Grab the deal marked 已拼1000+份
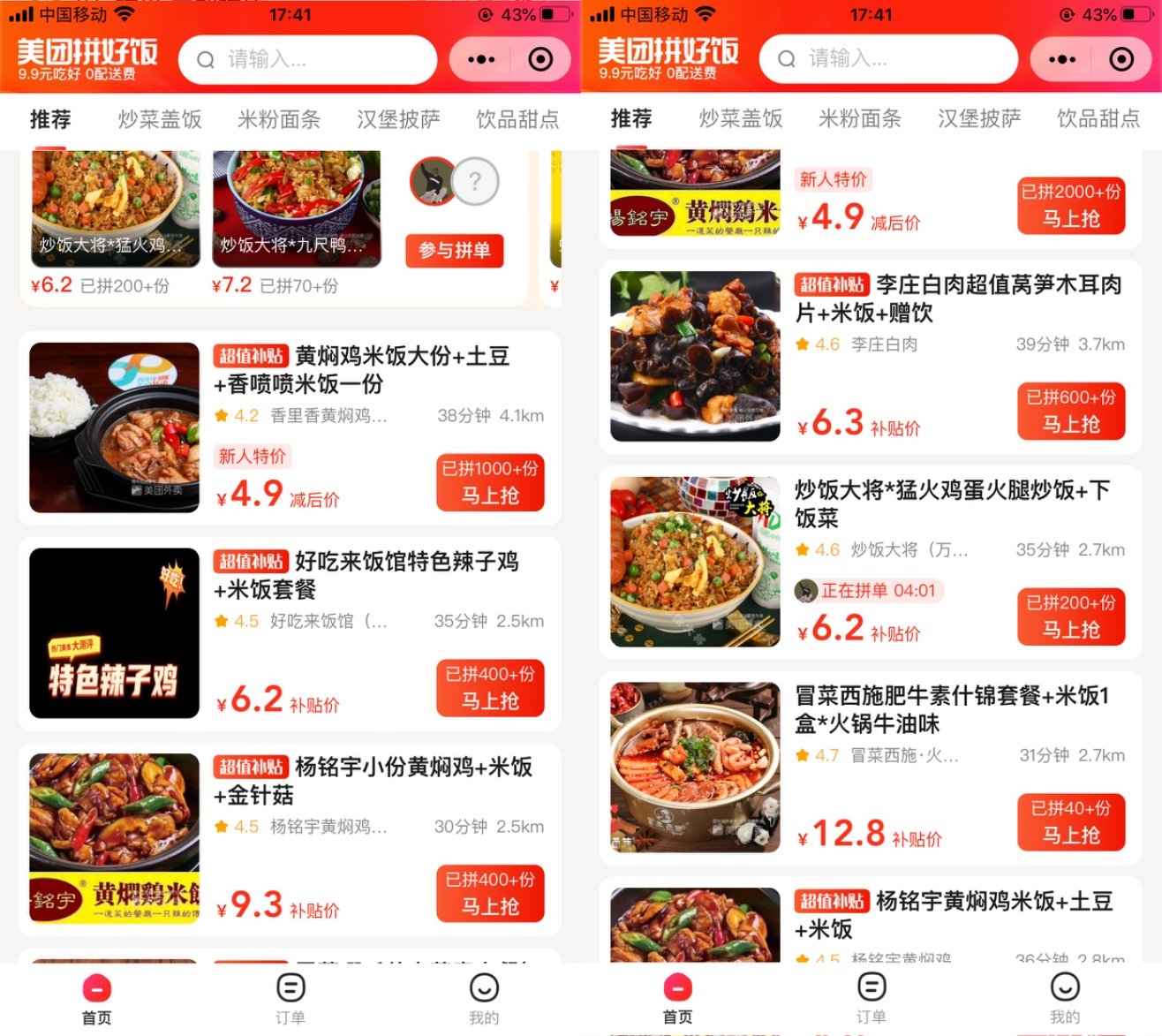Image resolution: width=1162 pixels, height=1036 pixels. (x=490, y=483)
